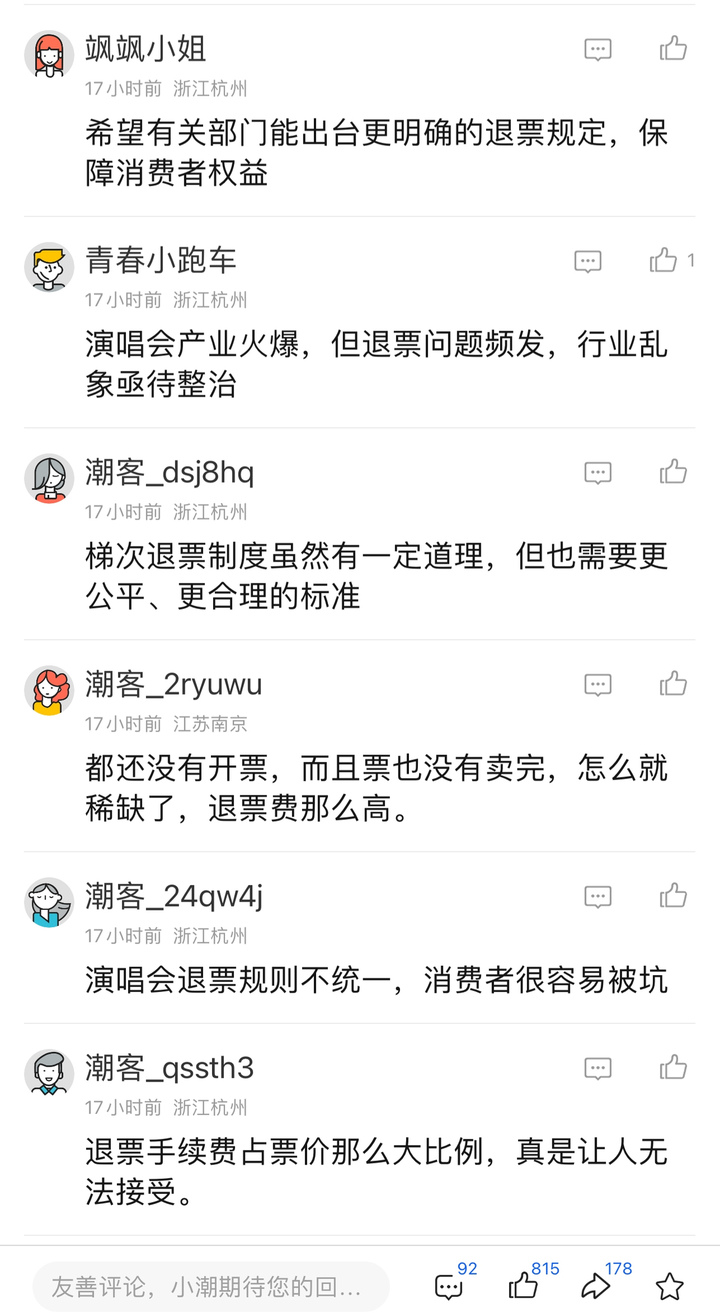Reply to 潮客_dsj8hq's comment
Image resolution: width=720 pixels, height=1313 pixels.
coord(597,473)
